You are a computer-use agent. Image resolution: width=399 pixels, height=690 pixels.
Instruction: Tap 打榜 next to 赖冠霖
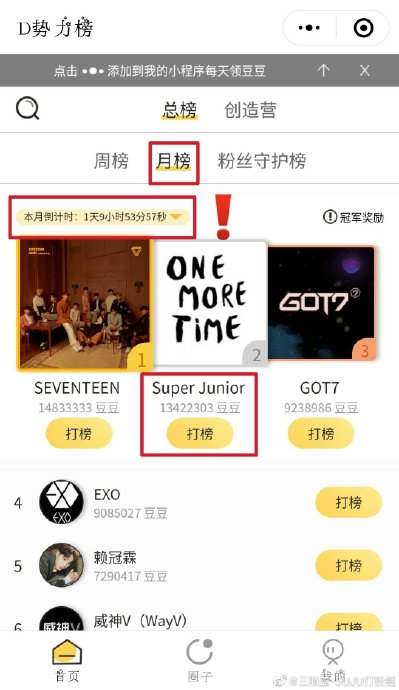pyautogui.click(x=348, y=565)
